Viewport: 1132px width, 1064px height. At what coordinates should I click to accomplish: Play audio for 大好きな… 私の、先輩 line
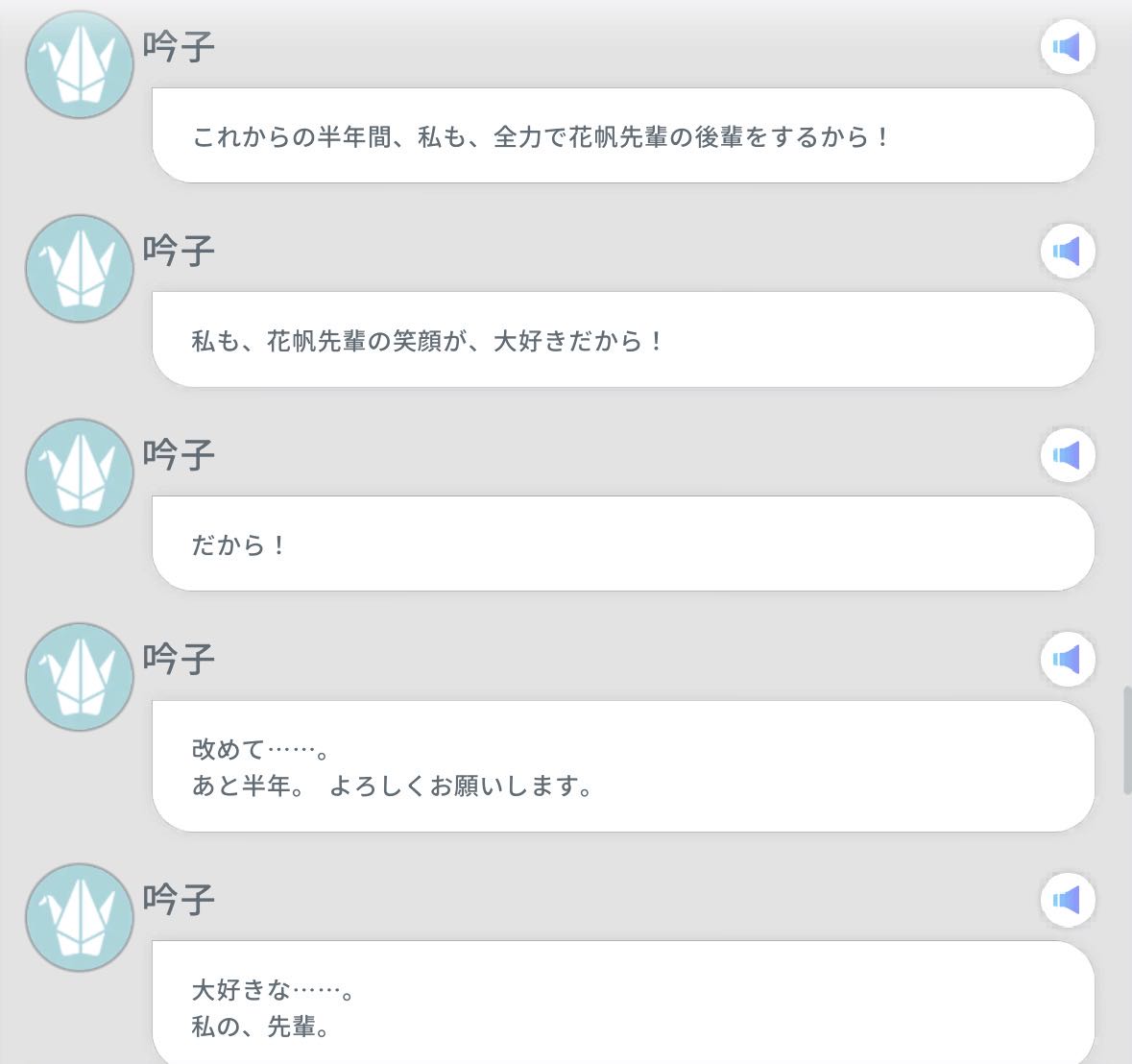point(1067,900)
